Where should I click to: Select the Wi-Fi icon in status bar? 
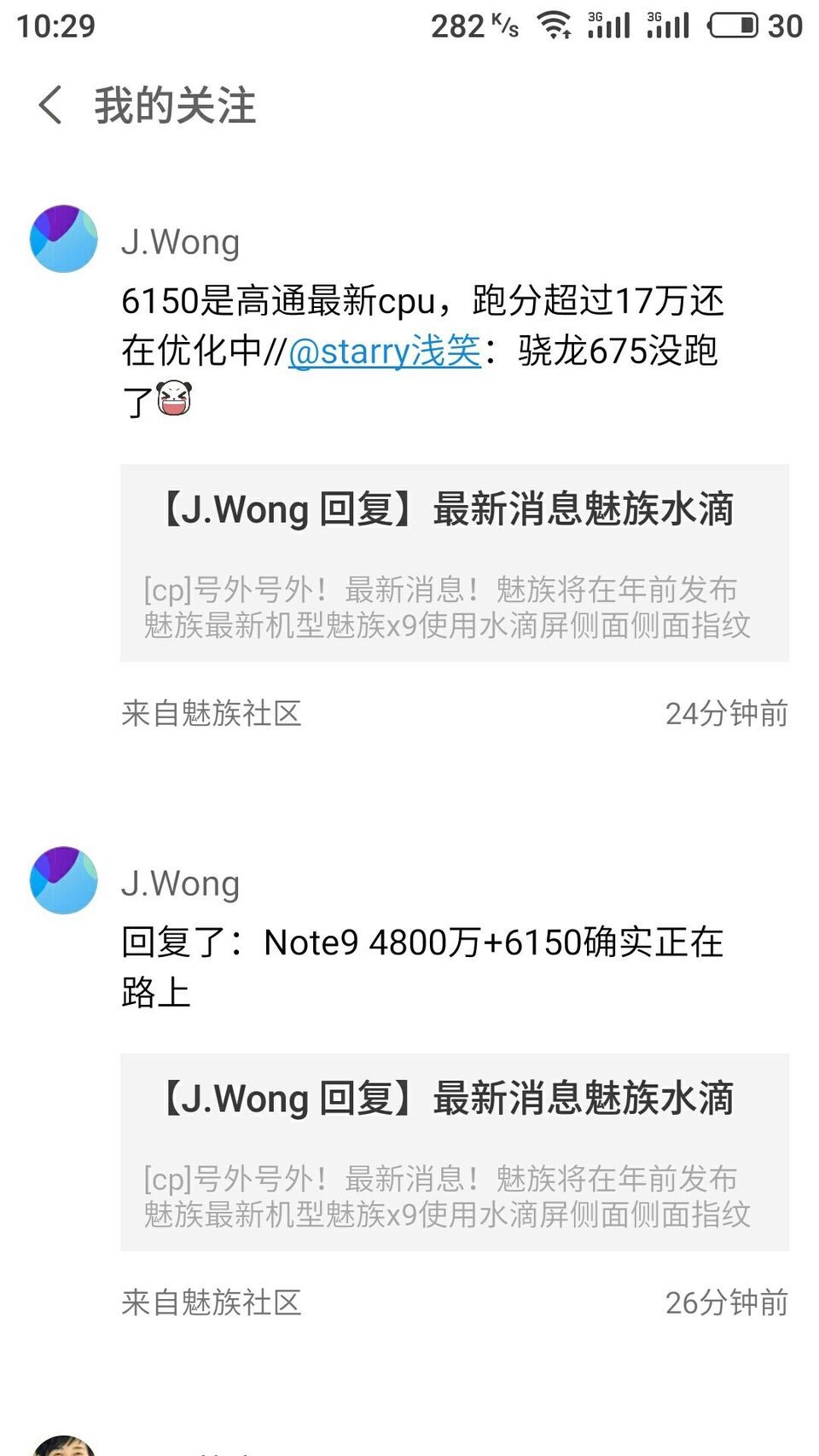point(556,26)
